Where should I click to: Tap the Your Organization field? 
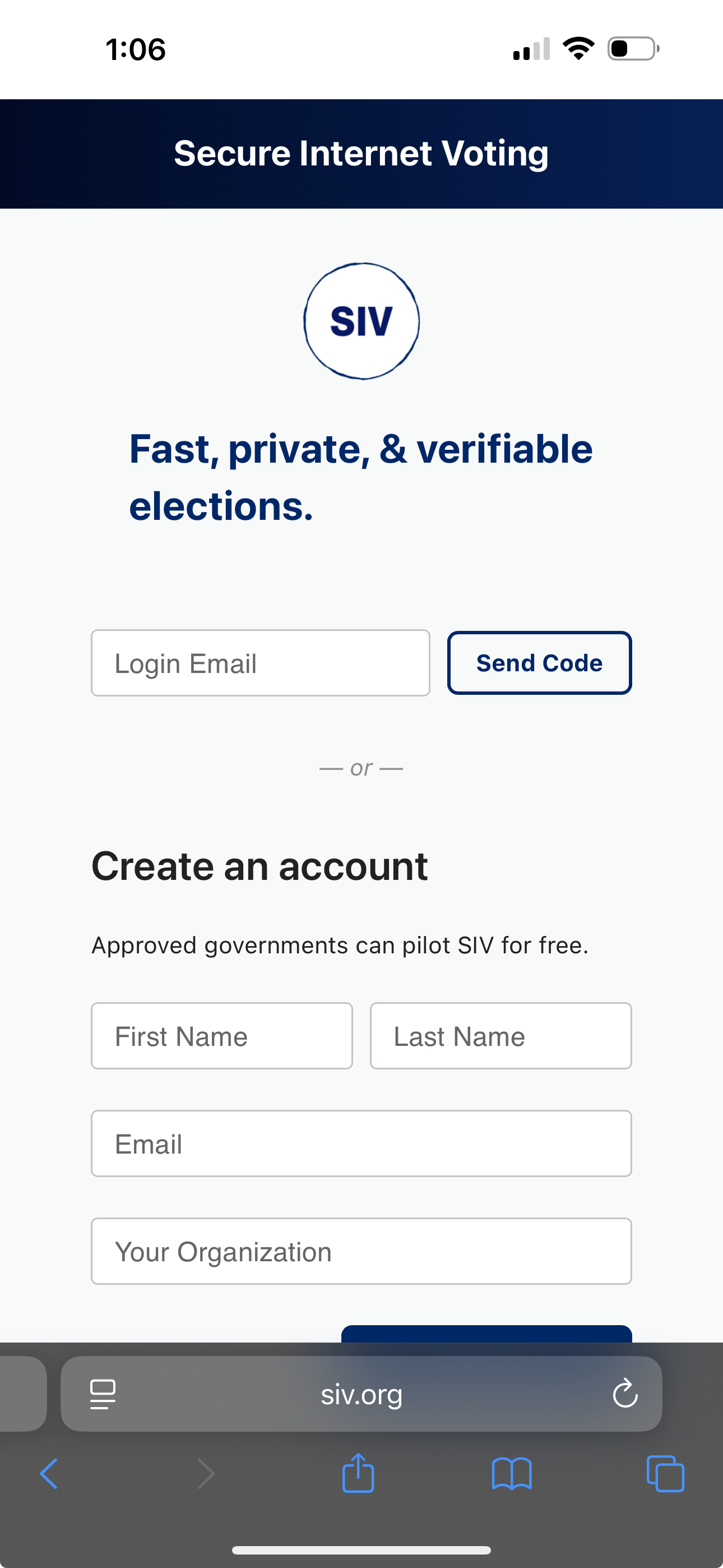[x=361, y=1251]
